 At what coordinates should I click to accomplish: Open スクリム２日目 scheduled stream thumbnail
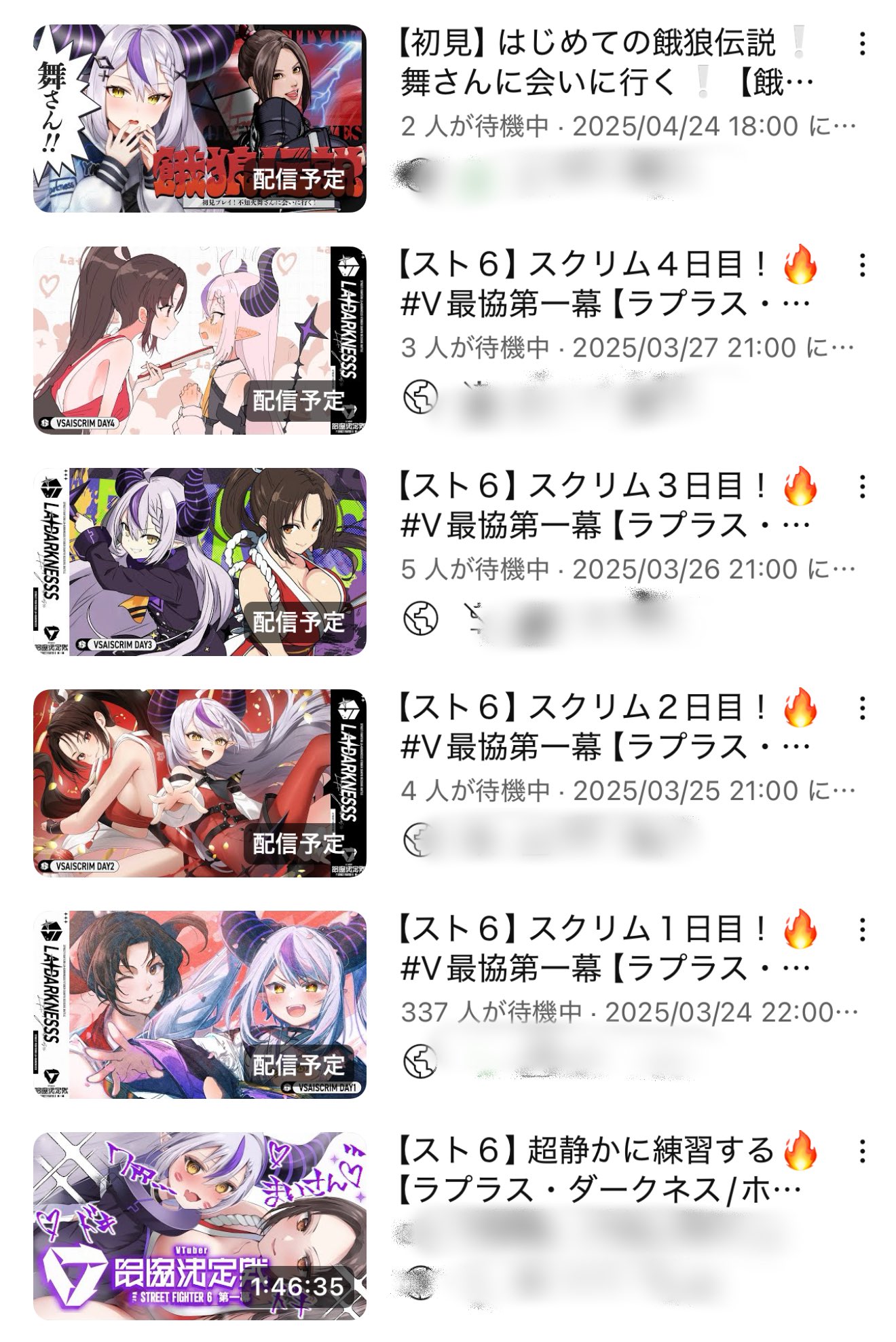(200, 783)
